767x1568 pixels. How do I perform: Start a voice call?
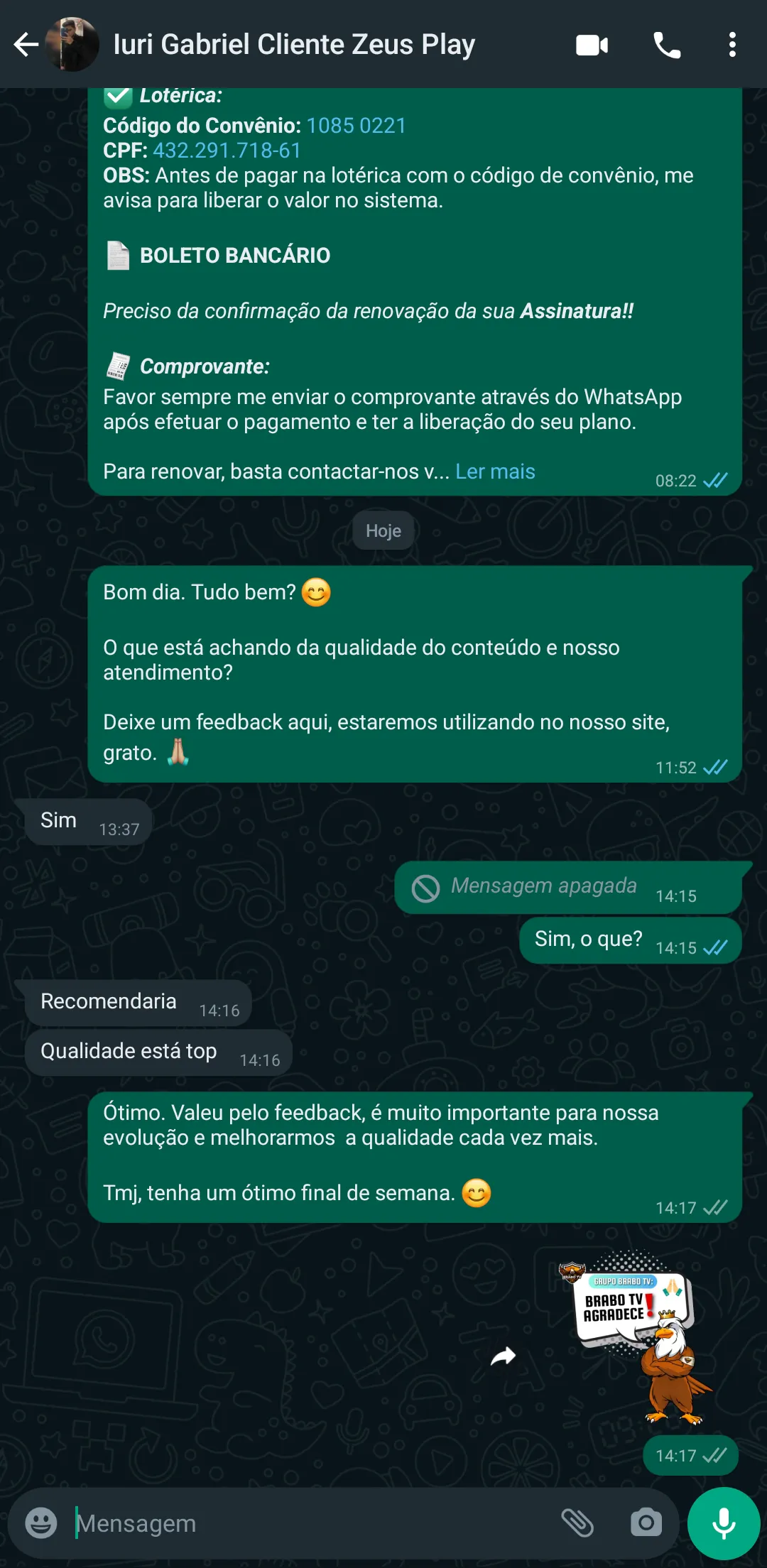click(666, 45)
